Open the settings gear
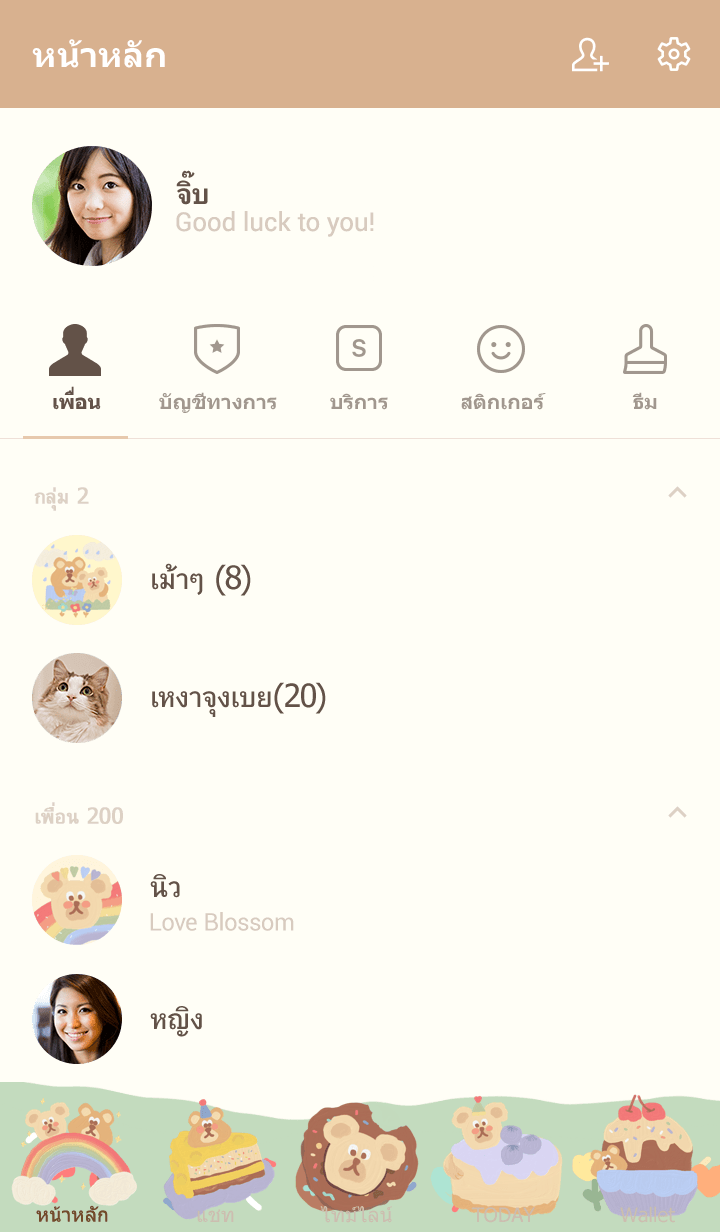 coord(673,55)
